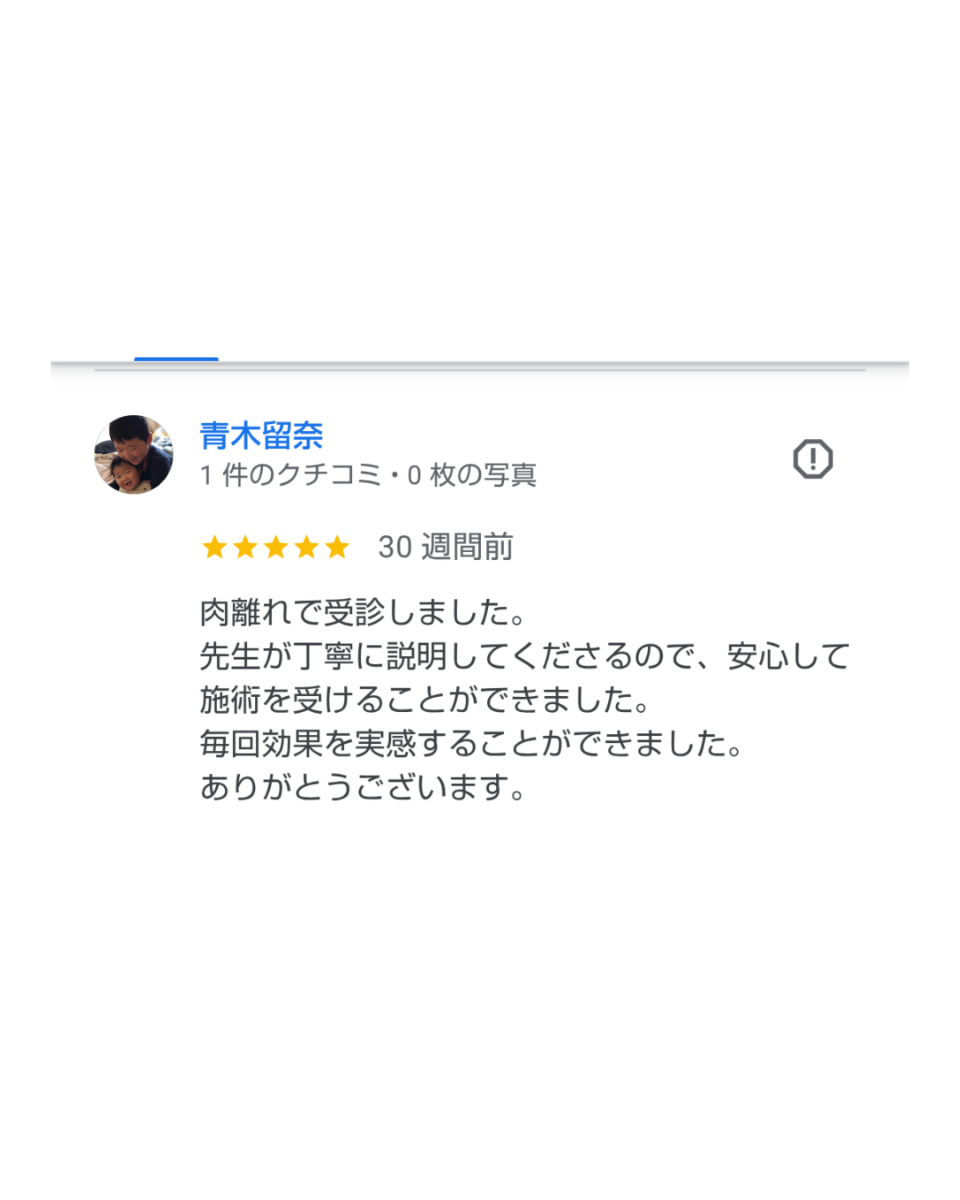Open 青木留奈's reviewer profile

pyautogui.click(x=261, y=436)
